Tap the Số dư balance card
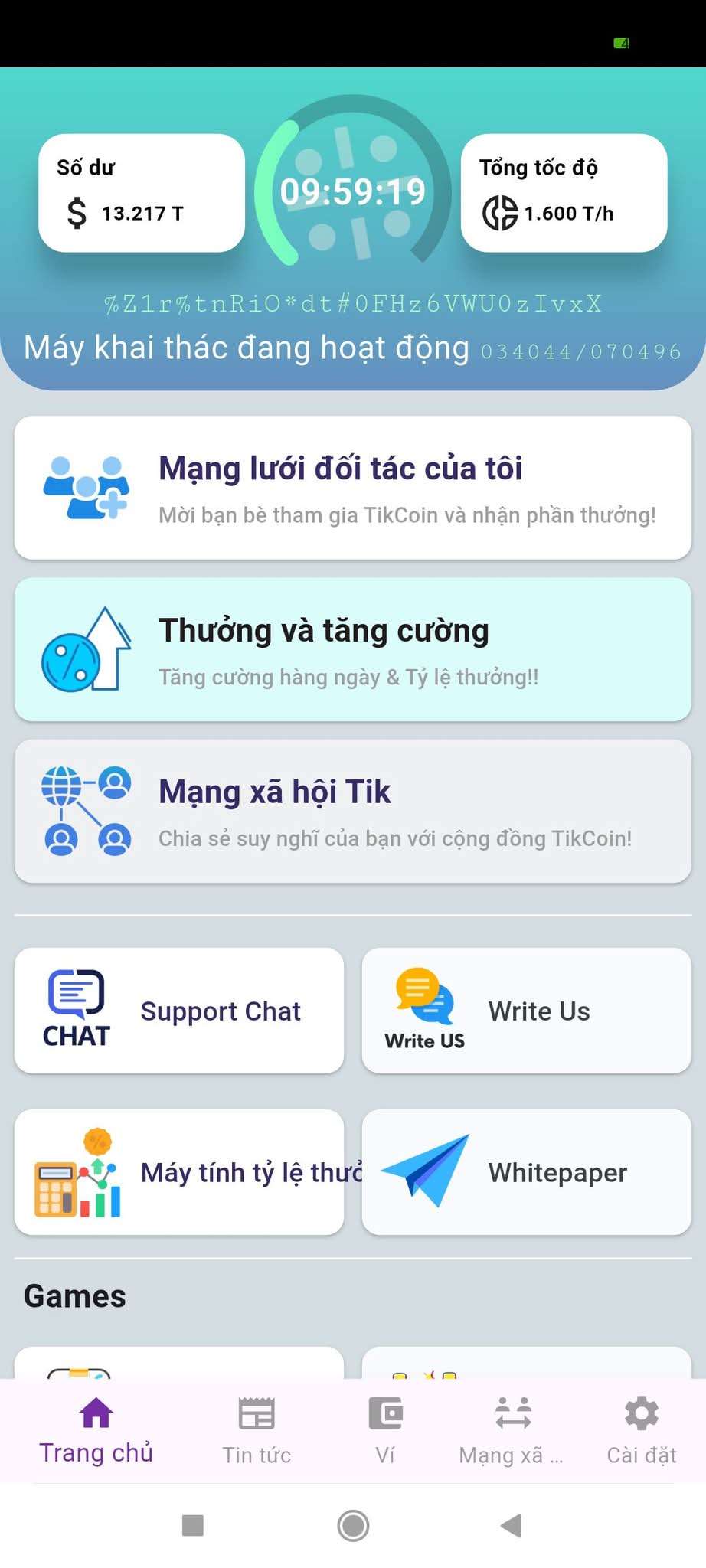This screenshot has height=1568, width=706. pyautogui.click(x=142, y=193)
